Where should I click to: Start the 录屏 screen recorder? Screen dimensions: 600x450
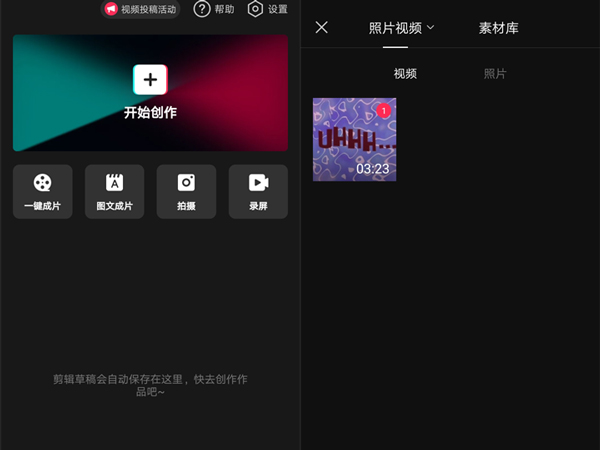258,192
